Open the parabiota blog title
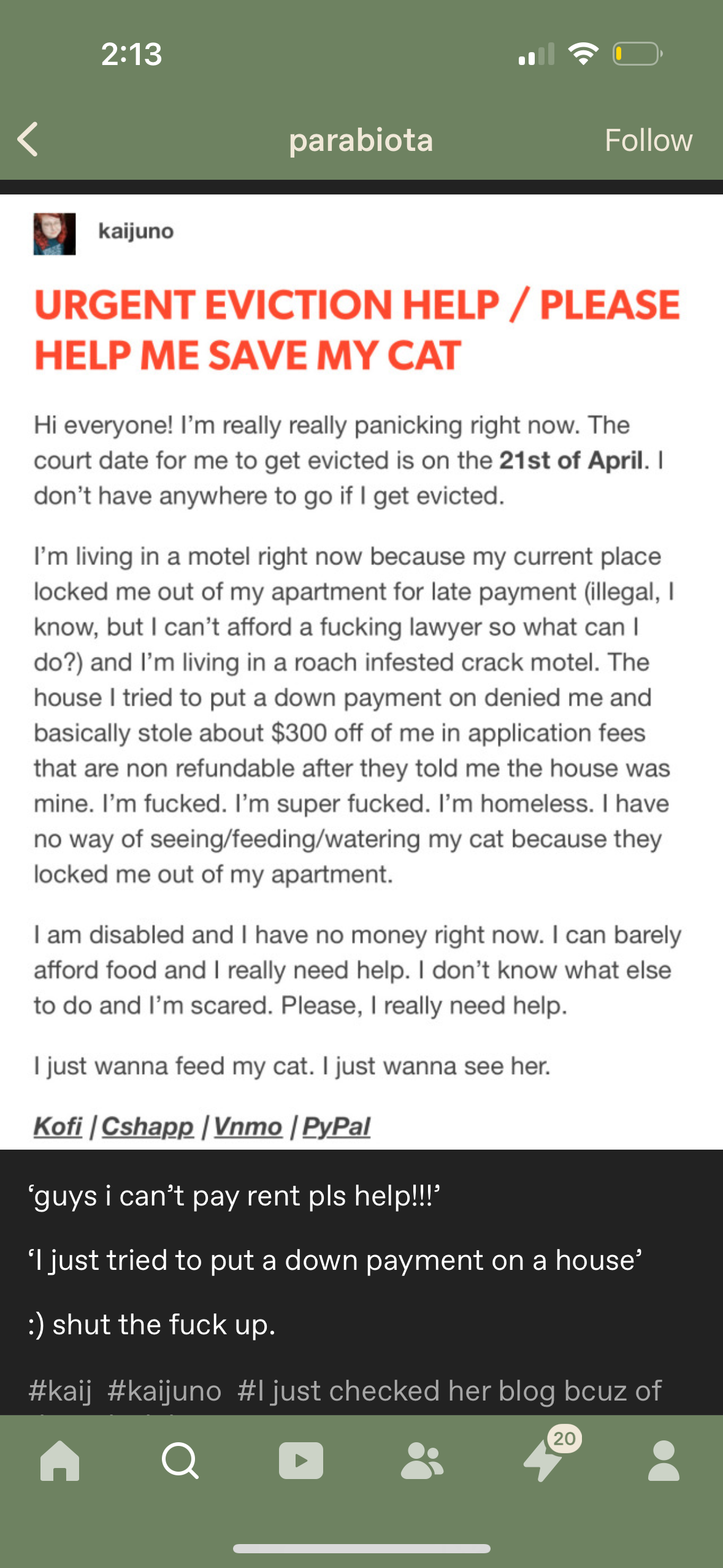The width and height of the screenshot is (723, 1568). tap(361, 140)
